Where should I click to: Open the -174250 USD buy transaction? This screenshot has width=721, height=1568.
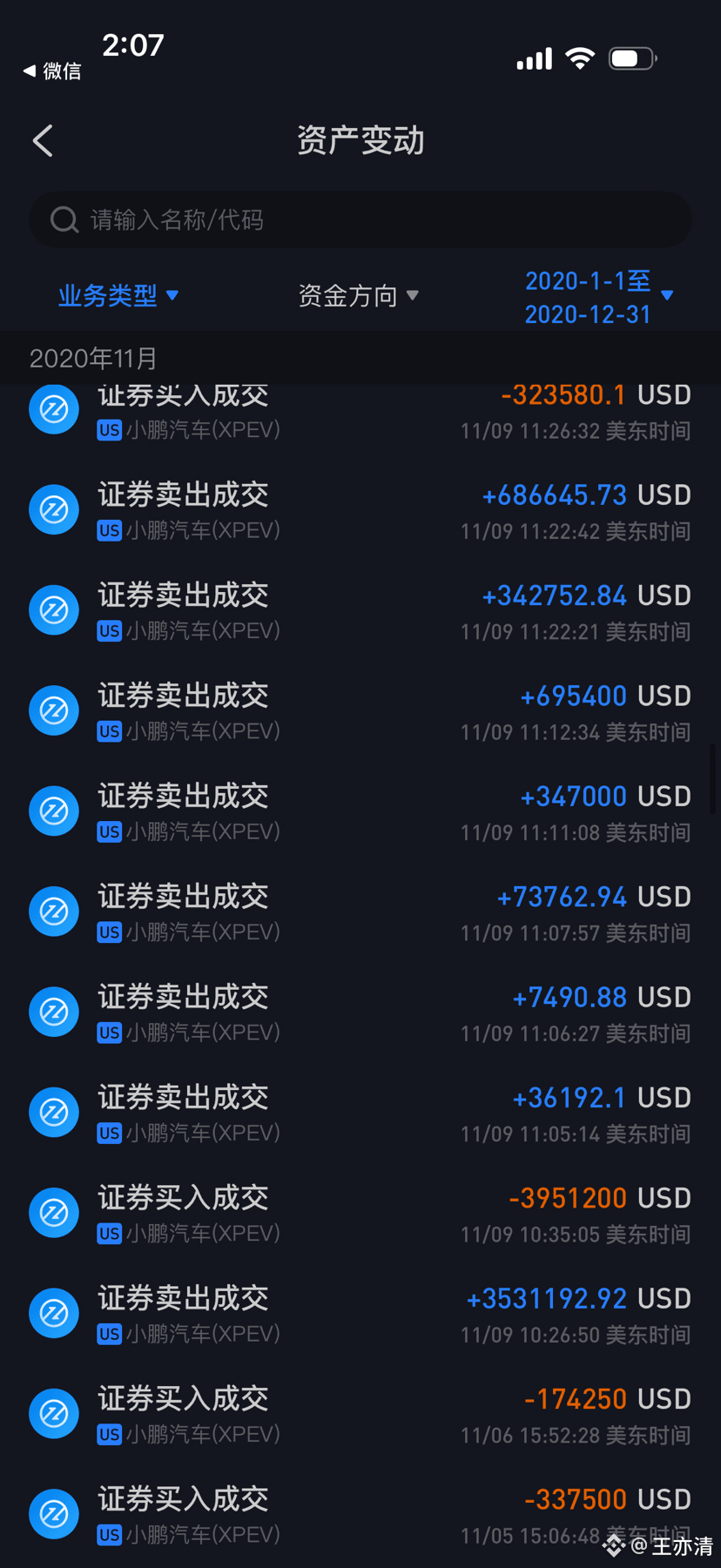(x=360, y=1414)
